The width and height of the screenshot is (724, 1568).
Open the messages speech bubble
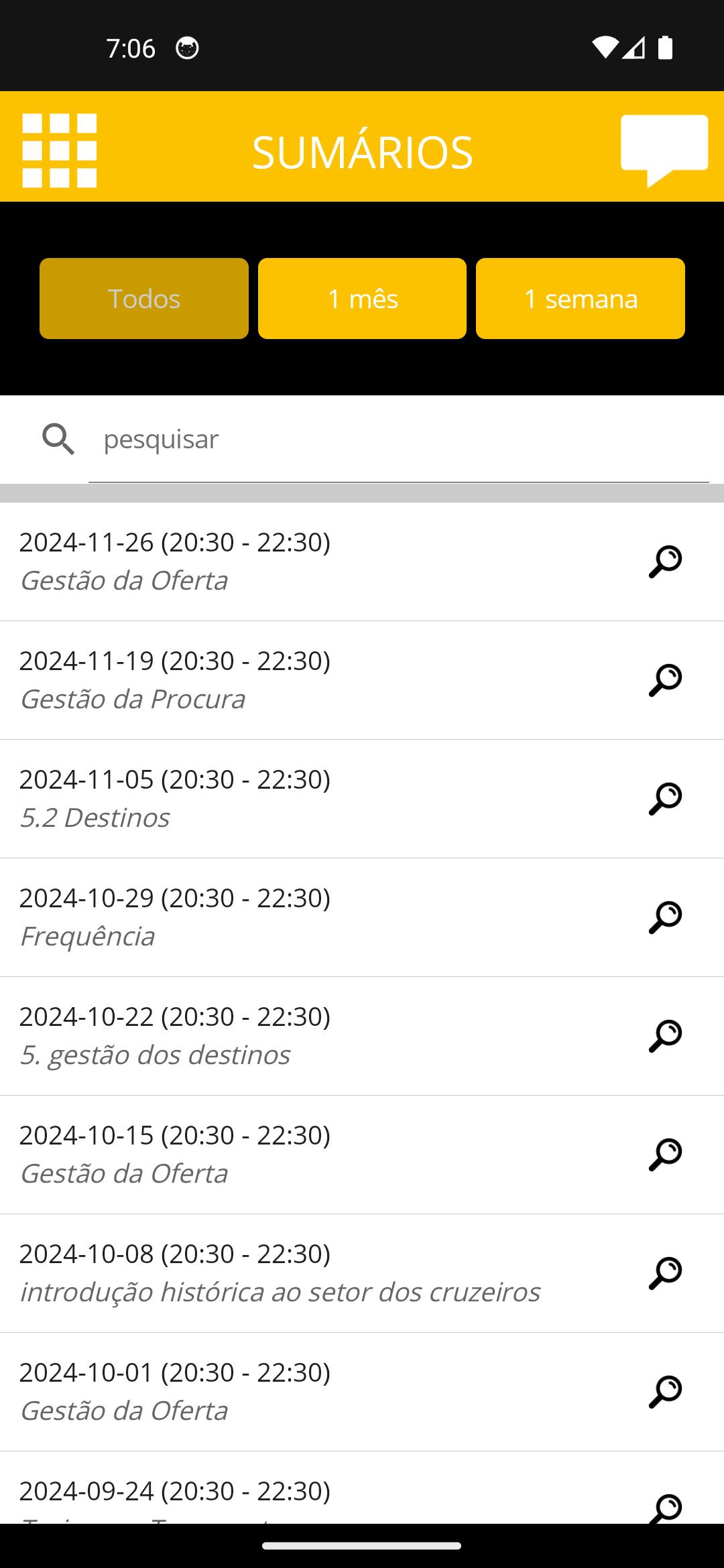(x=664, y=151)
